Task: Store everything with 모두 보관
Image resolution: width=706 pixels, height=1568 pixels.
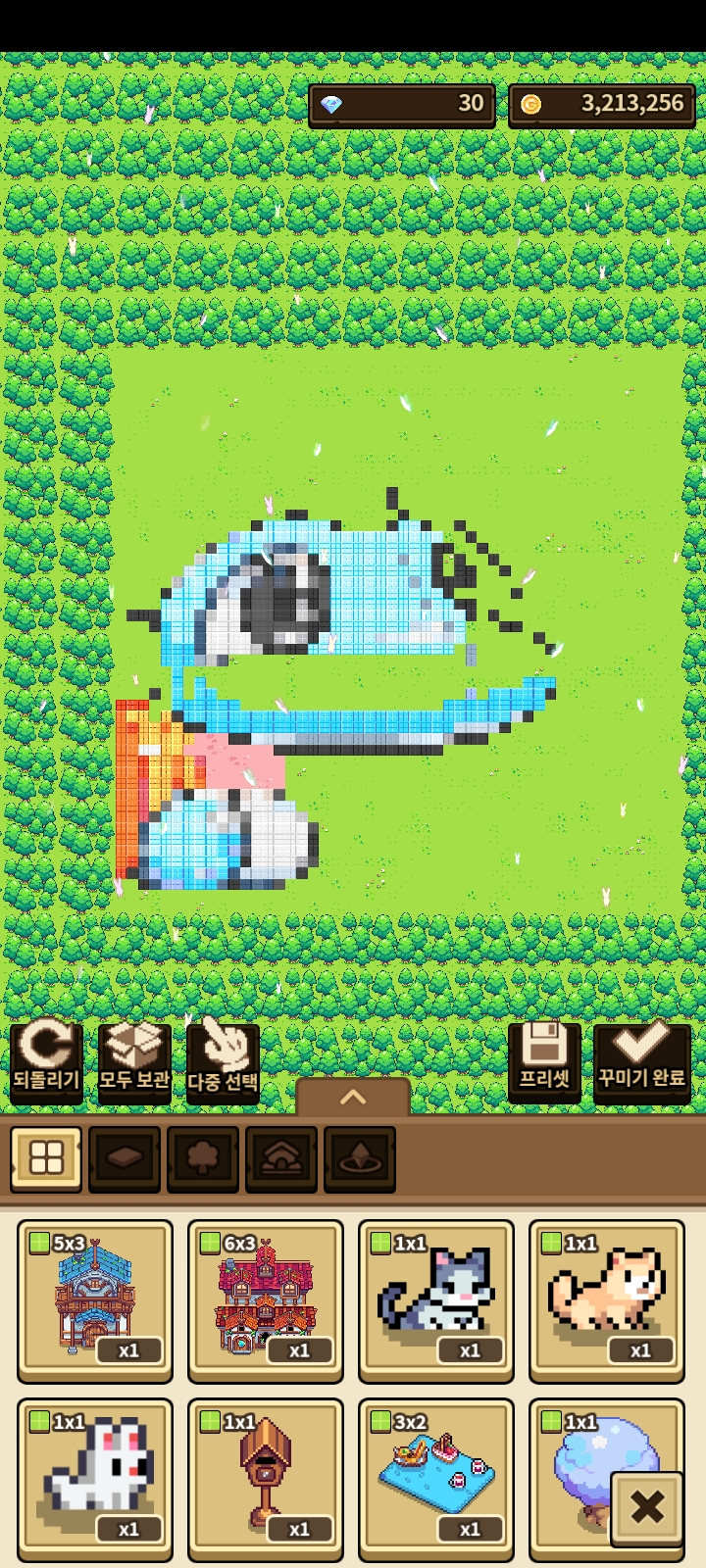Action: [134, 1060]
